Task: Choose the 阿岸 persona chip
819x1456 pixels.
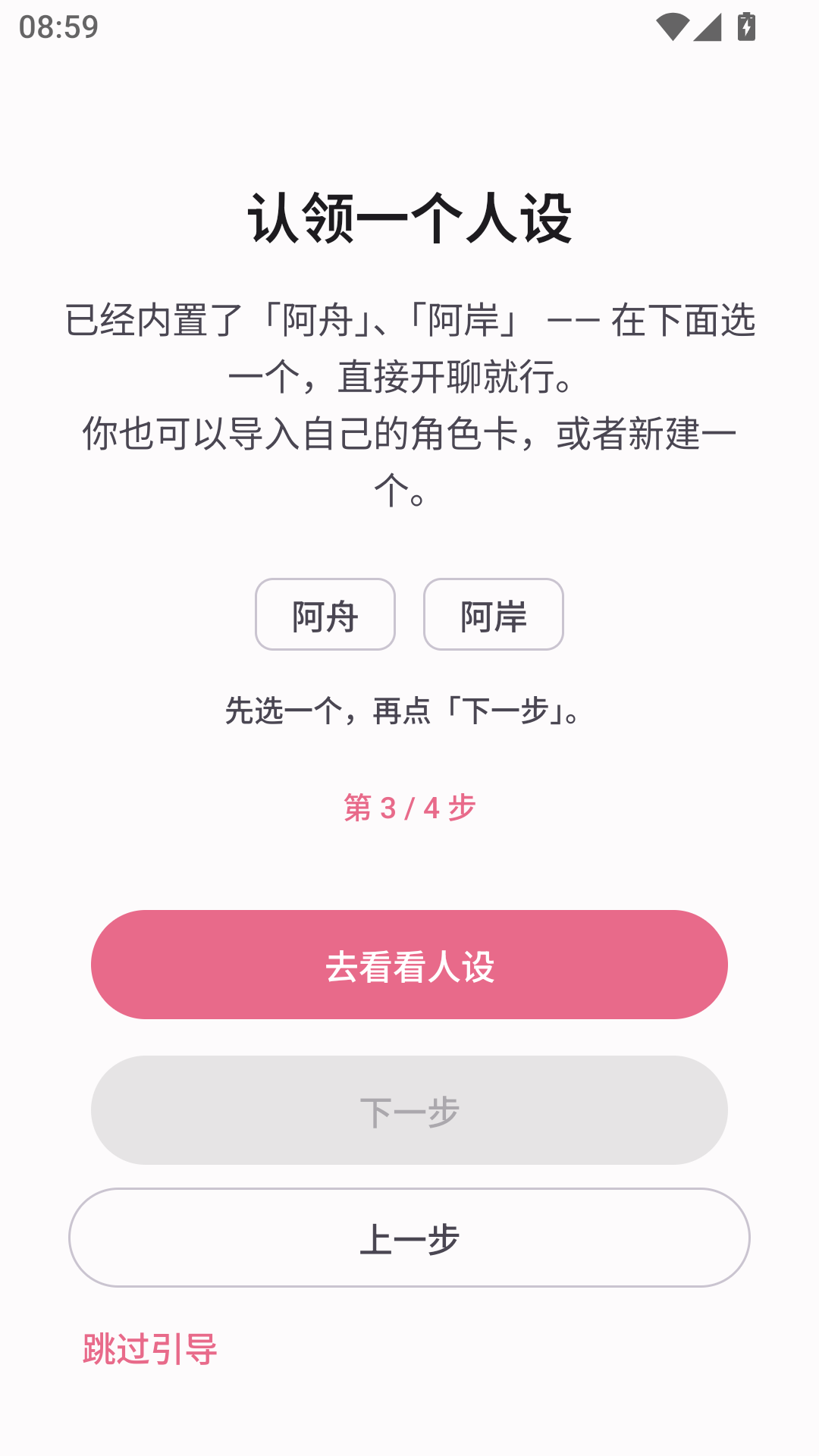Action: (x=494, y=614)
